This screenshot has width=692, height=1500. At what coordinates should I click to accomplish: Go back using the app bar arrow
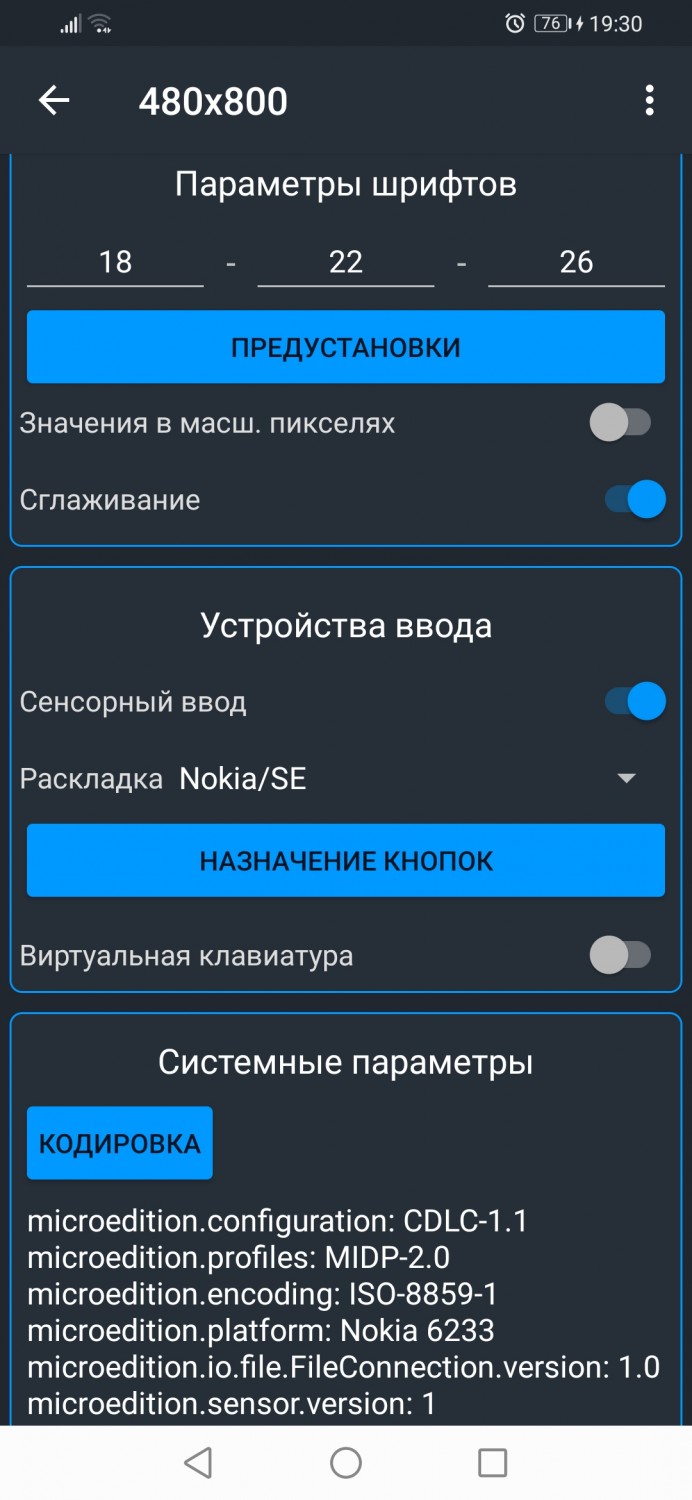point(54,100)
